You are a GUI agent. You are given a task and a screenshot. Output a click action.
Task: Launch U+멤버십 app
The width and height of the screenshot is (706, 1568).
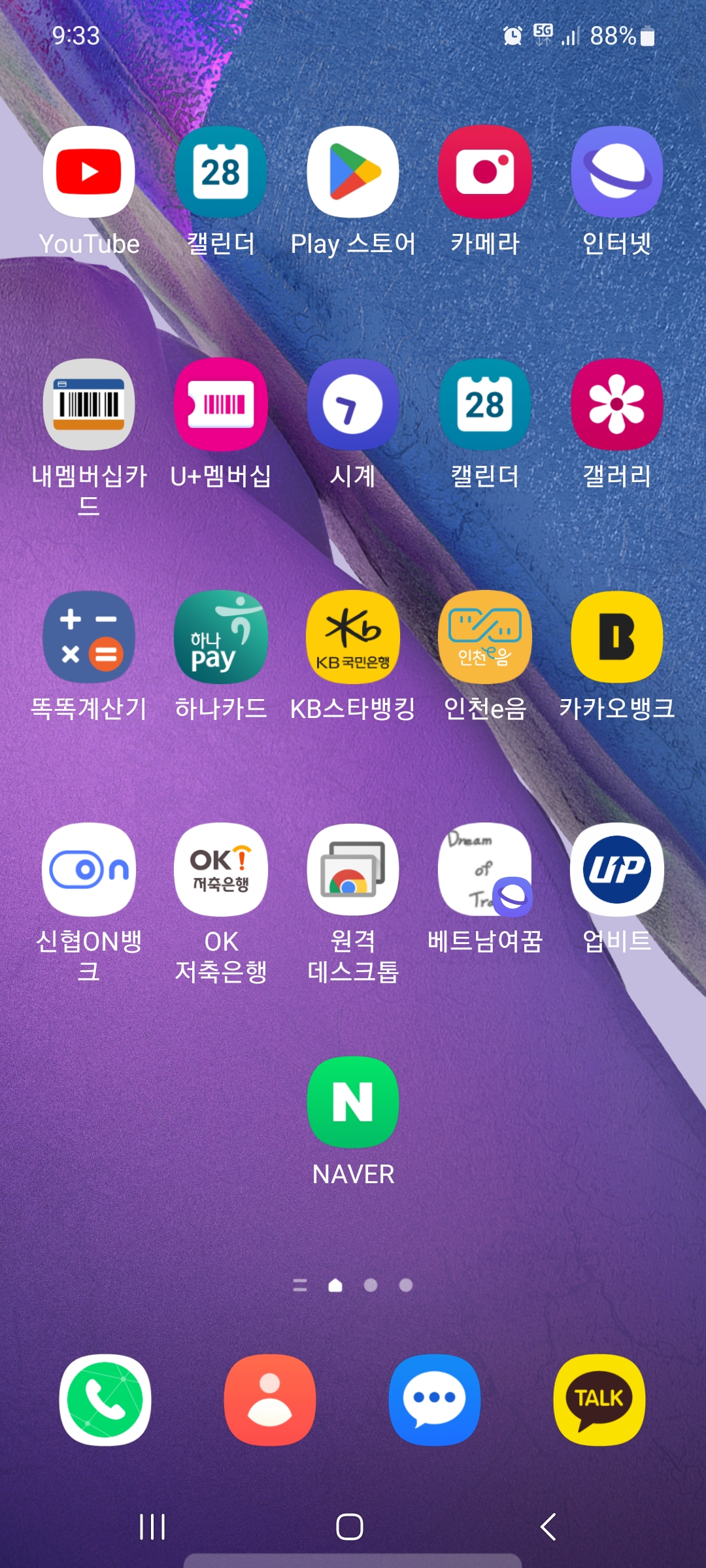[221, 405]
